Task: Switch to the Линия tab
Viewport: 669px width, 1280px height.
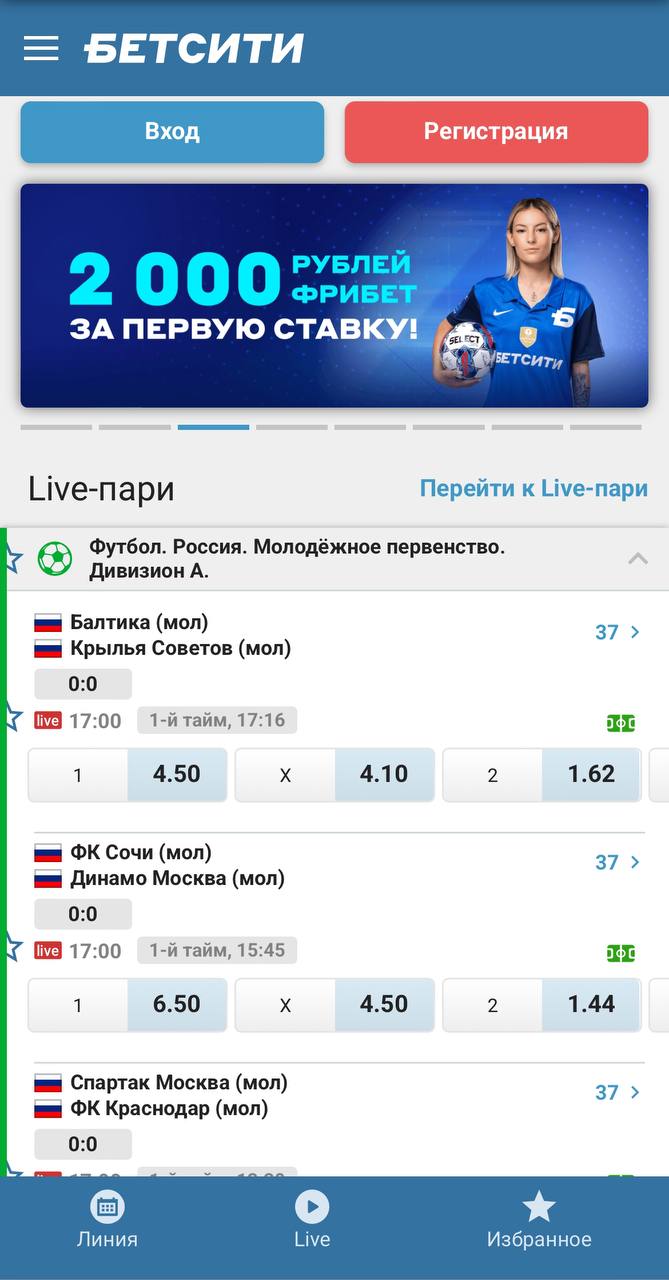Action: (x=107, y=1221)
